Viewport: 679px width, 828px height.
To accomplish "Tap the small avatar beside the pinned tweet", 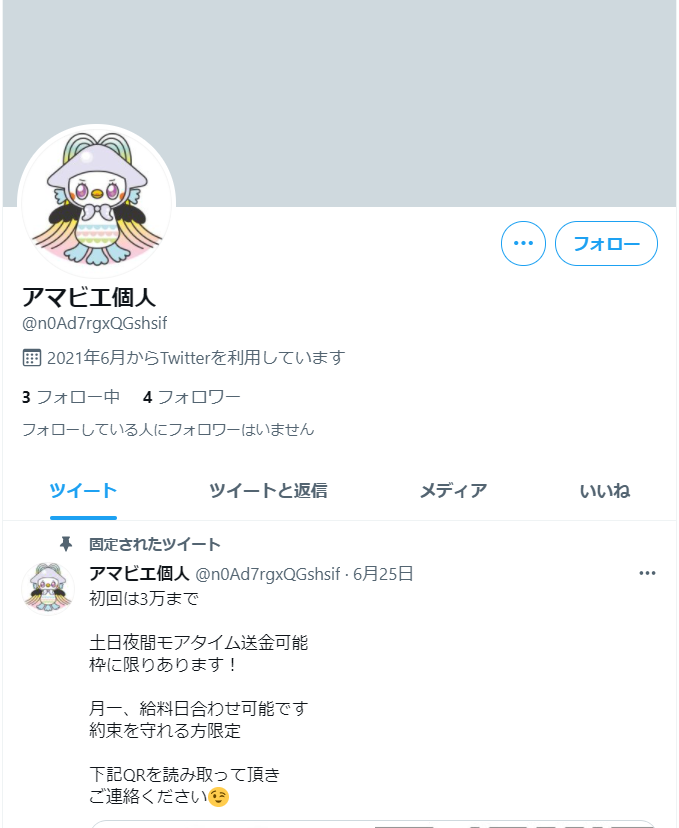I will [x=48, y=587].
